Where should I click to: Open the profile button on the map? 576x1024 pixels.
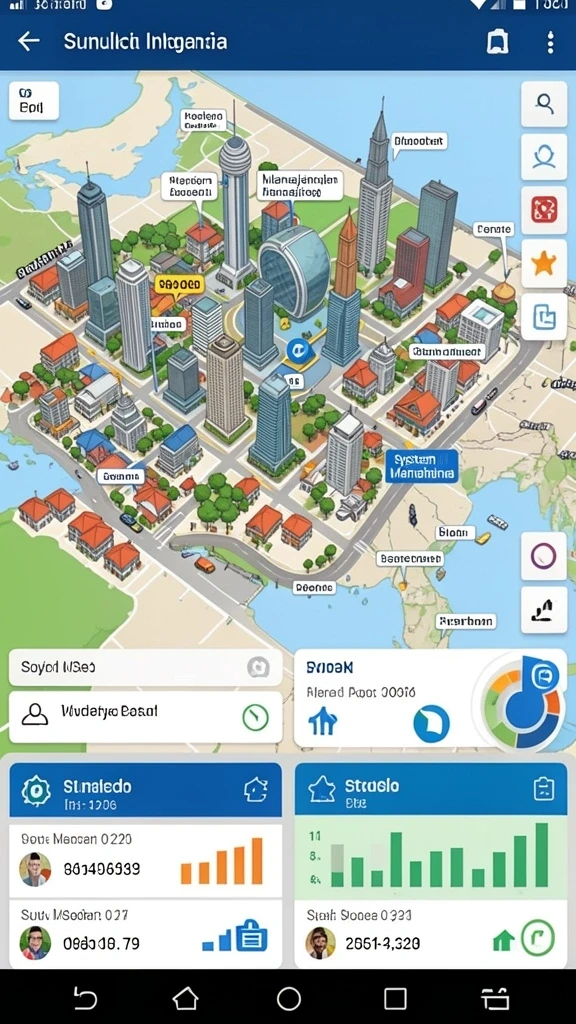point(544,157)
